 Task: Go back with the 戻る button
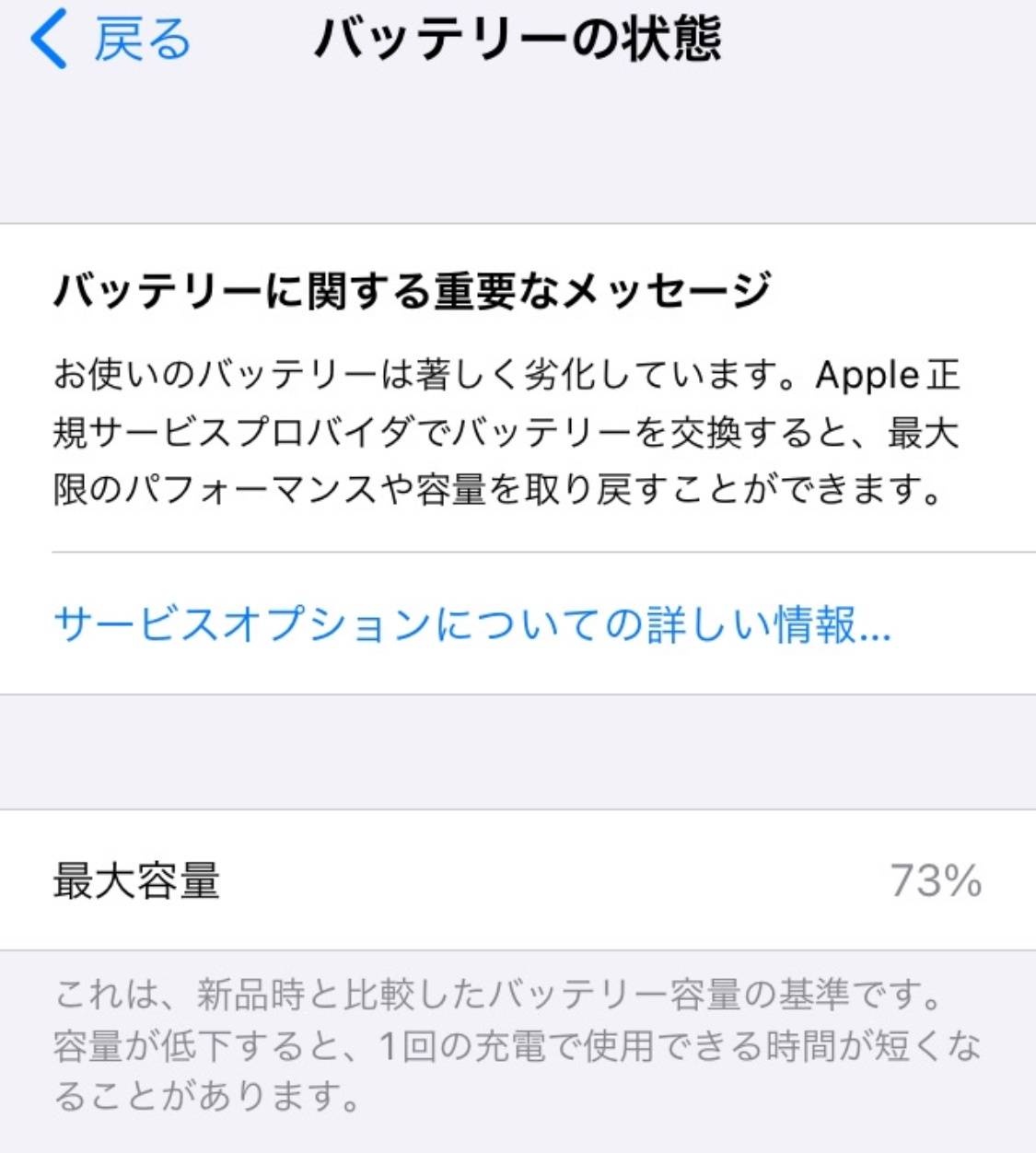pyautogui.click(x=111, y=40)
